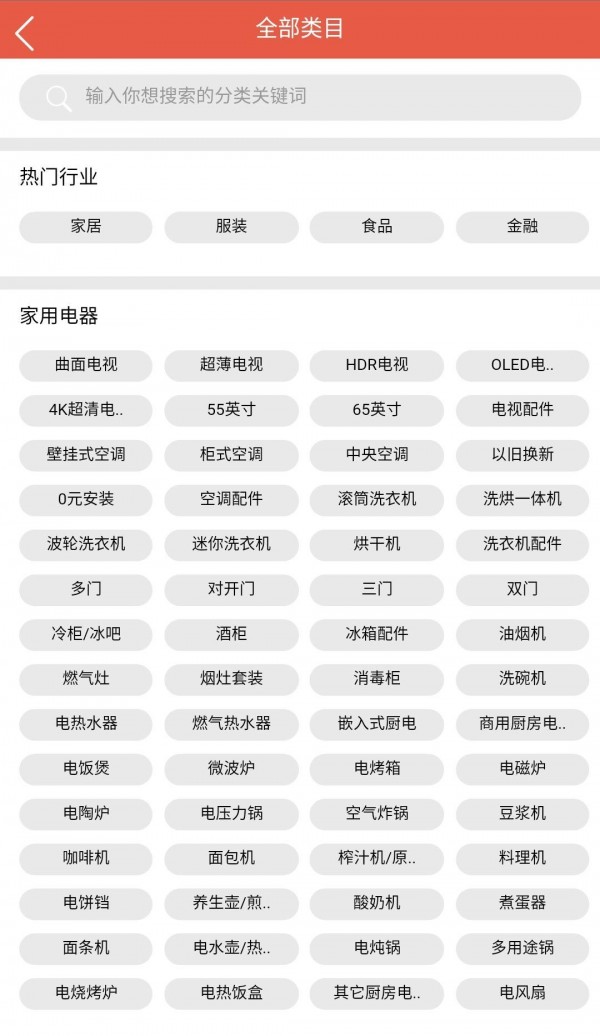Select the 咖啡机 category
Image resolution: width=600 pixels, height=1036 pixels.
[x=86, y=858]
